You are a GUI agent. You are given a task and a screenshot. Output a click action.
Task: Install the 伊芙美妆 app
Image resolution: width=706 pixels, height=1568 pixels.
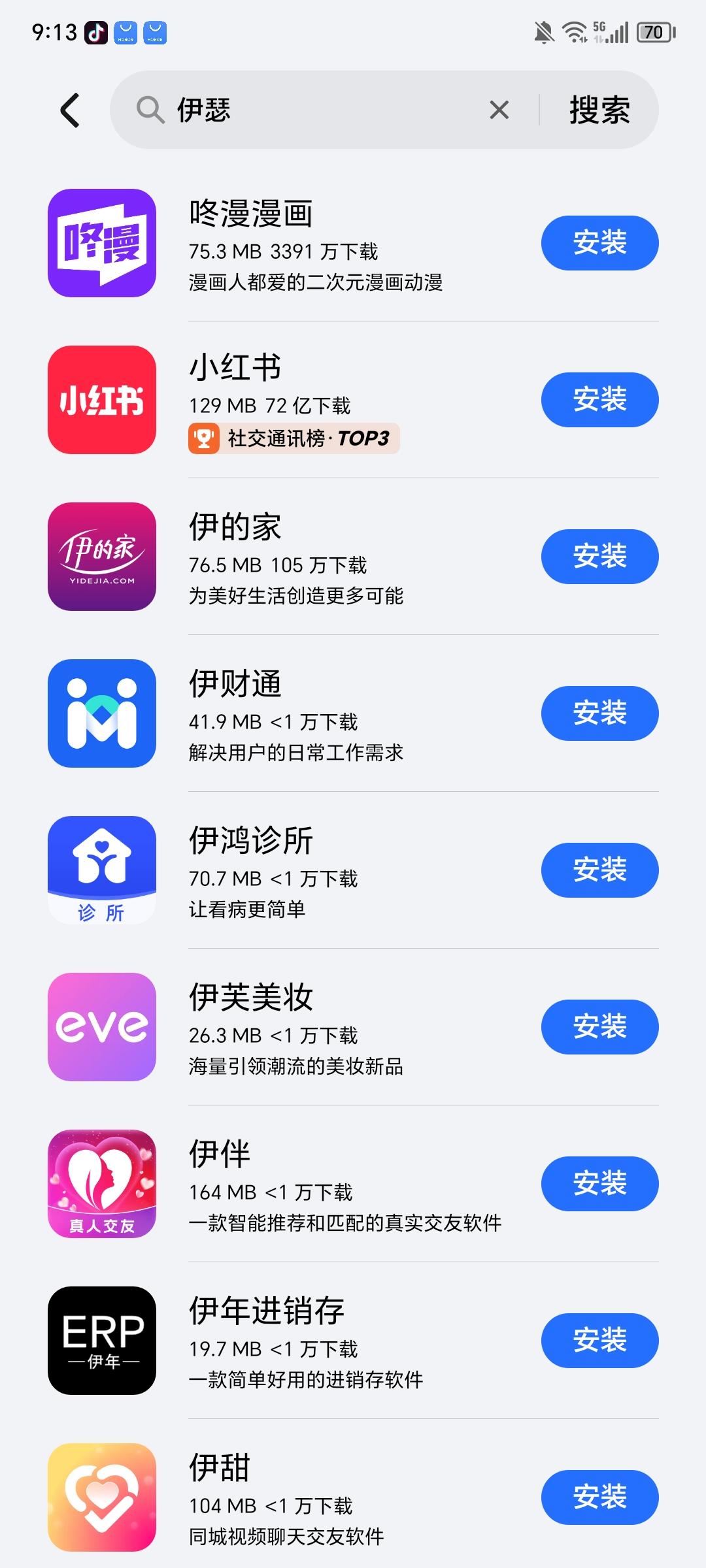[599, 1027]
